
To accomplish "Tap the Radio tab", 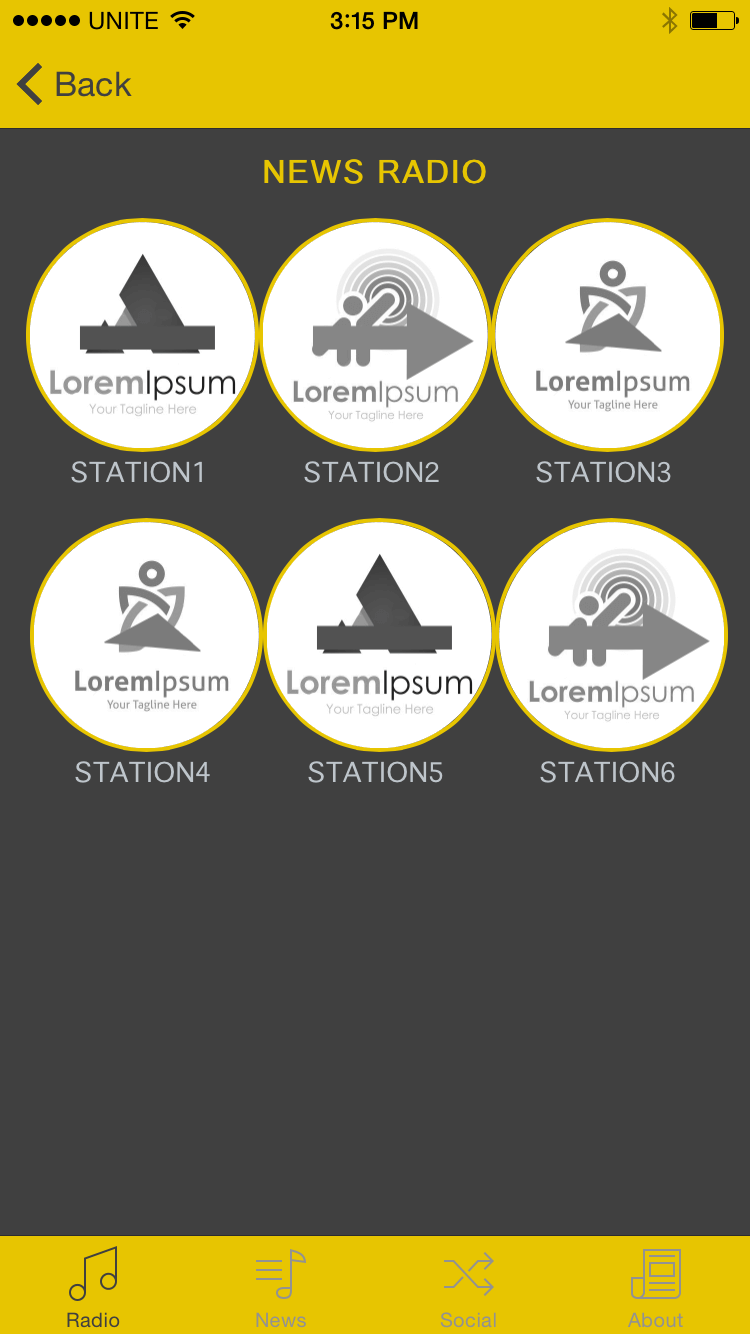I will pyautogui.click(x=93, y=1287).
